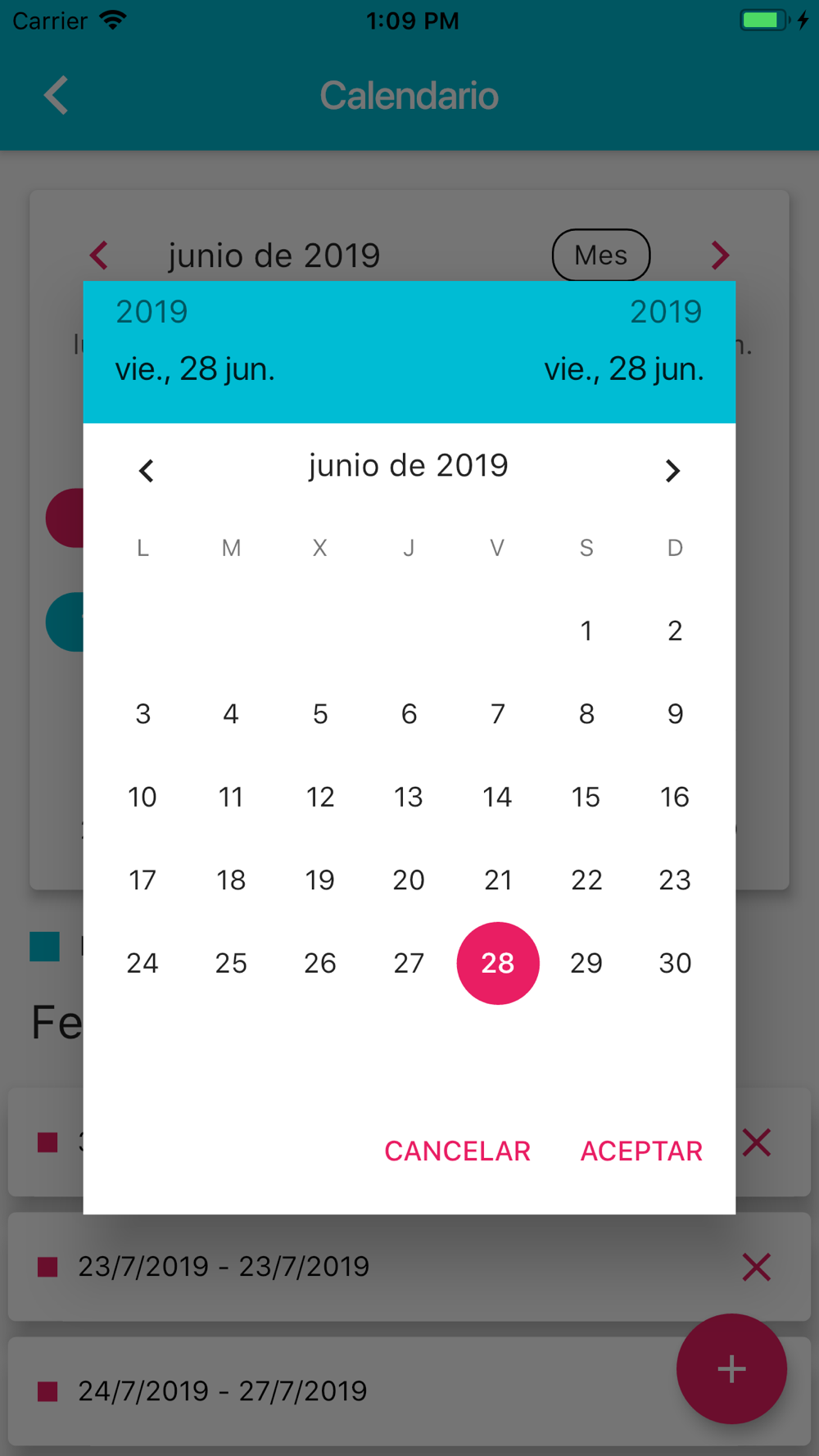Tap CANCELAR to dismiss the picker

click(458, 1151)
